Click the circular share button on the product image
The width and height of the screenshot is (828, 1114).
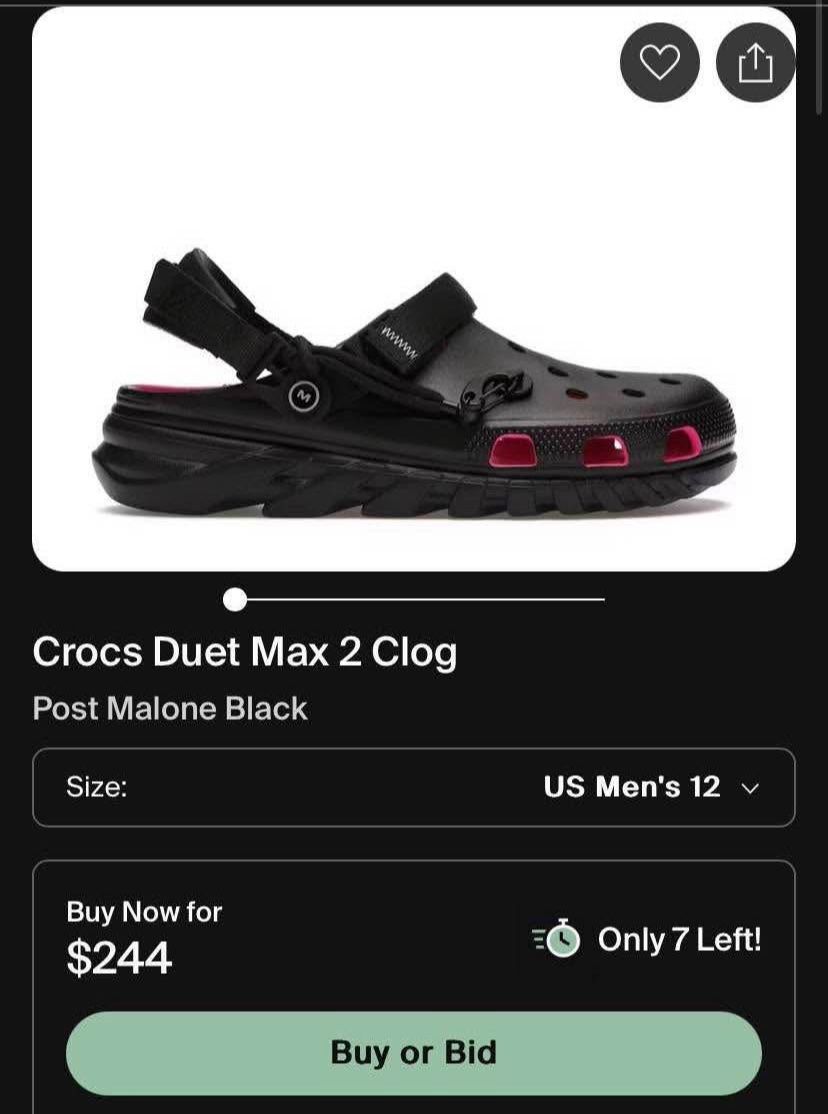pyautogui.click(x=756, y=62)
